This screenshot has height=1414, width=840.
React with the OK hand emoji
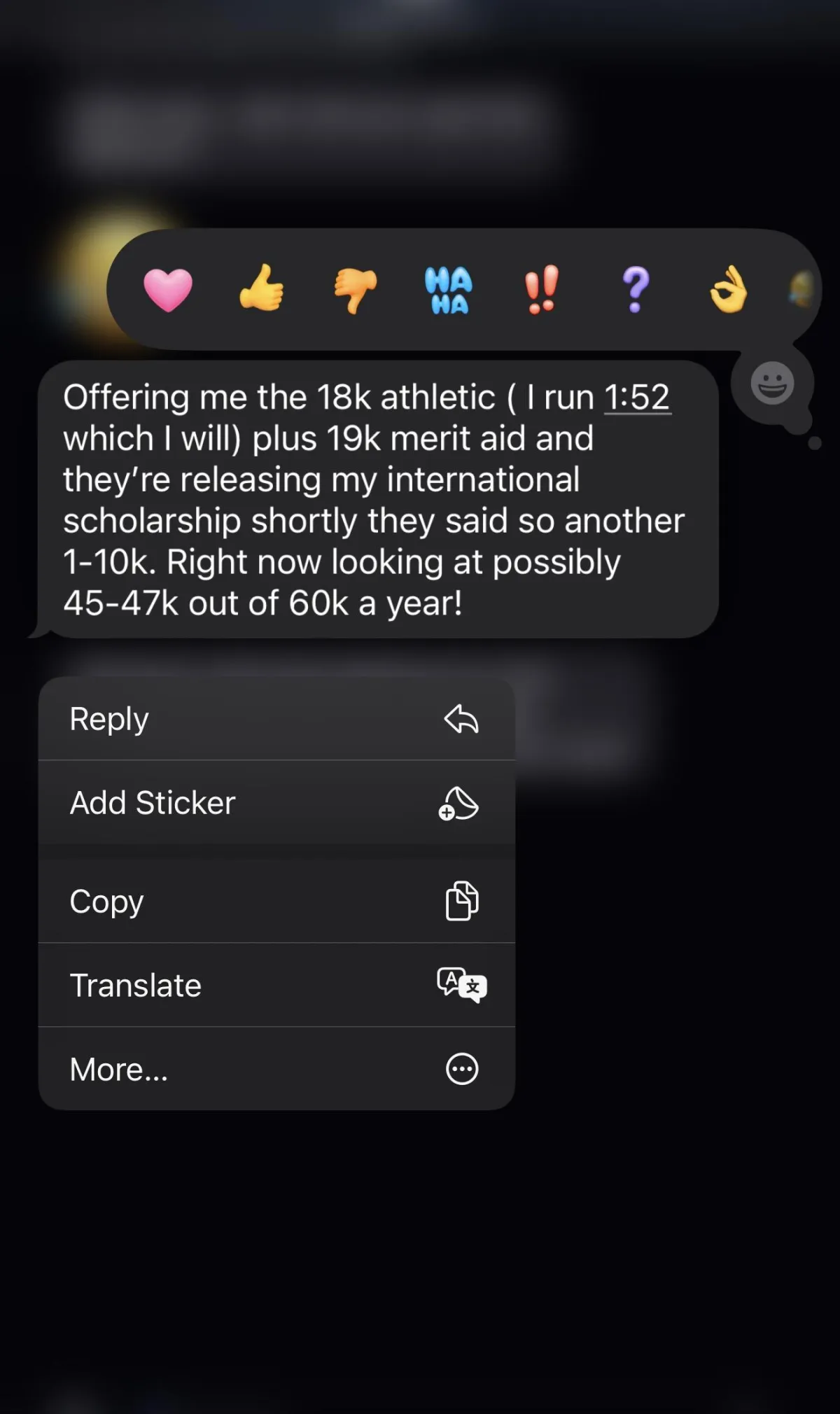pyautogui.click(x=729, y=289)
